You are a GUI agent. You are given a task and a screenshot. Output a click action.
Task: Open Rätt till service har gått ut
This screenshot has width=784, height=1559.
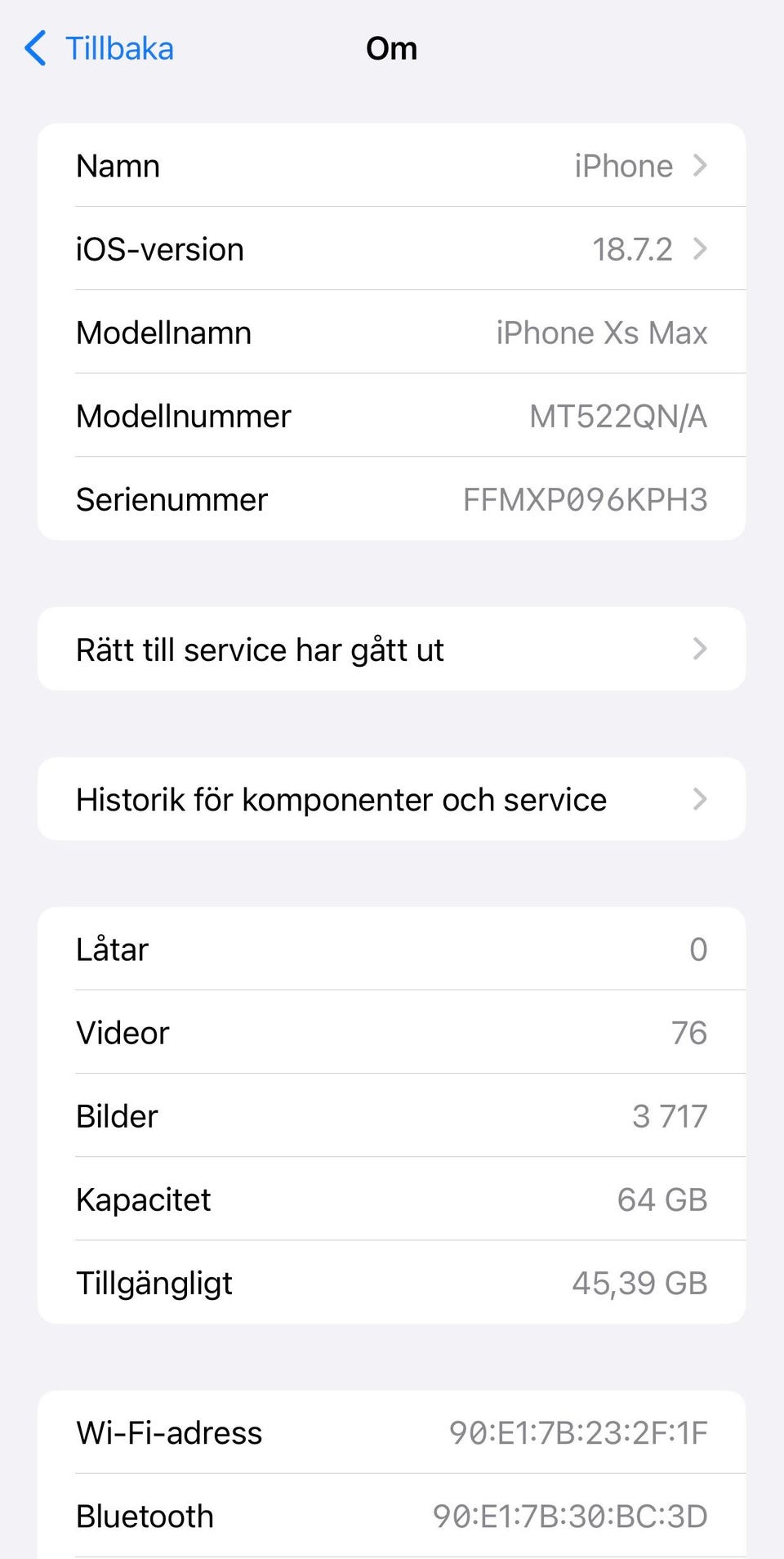tap(392, 650)
